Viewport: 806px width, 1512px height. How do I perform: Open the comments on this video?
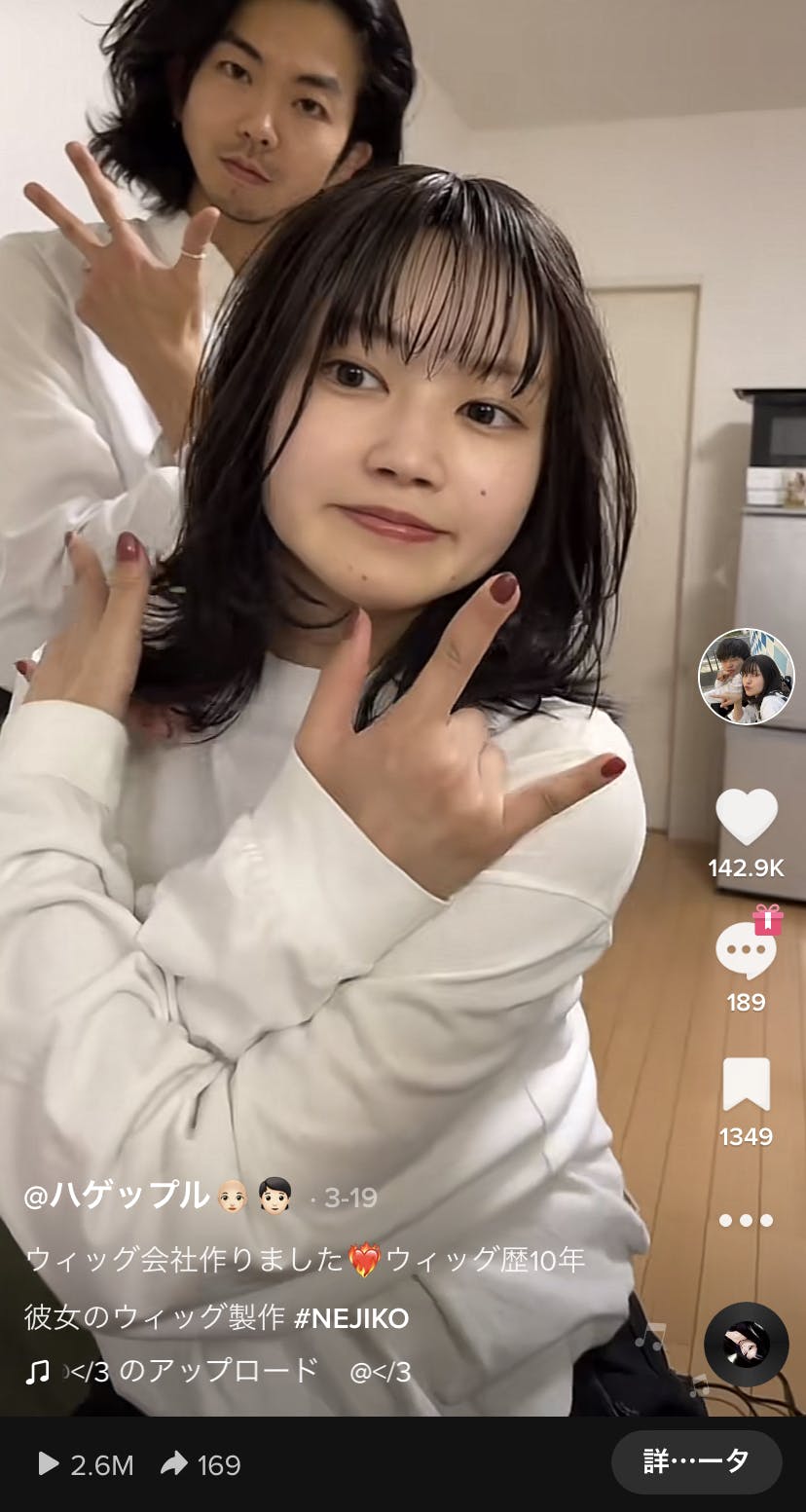746,951
